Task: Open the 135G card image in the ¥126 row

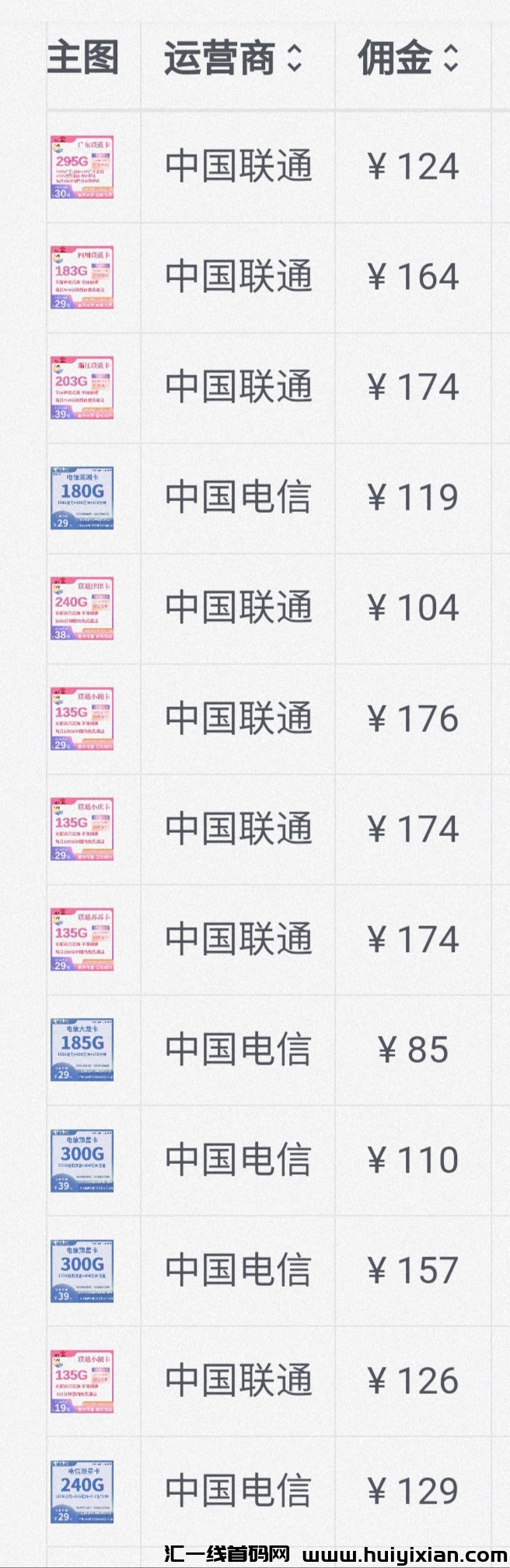Action: tap(82, 1381)
